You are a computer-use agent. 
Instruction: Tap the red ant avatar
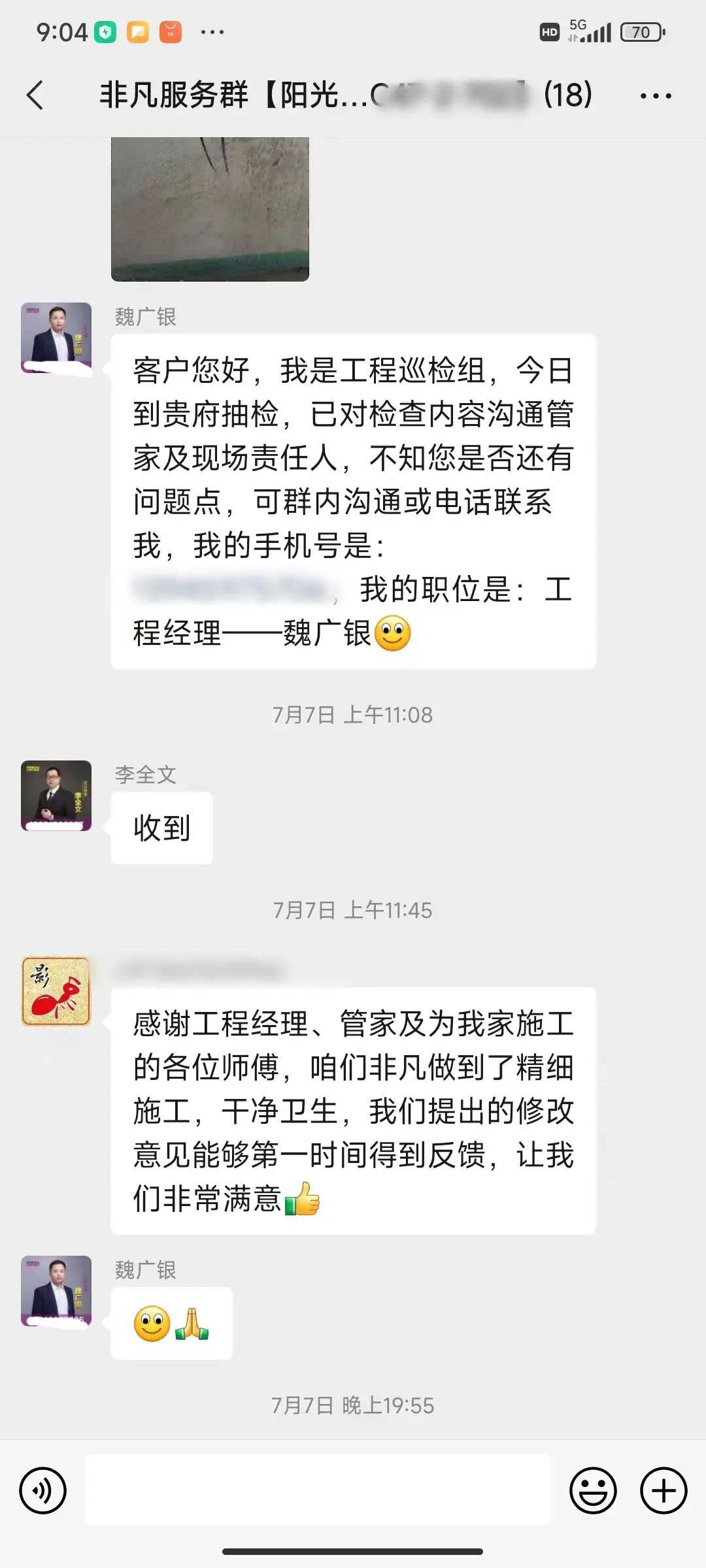[56, 991]
